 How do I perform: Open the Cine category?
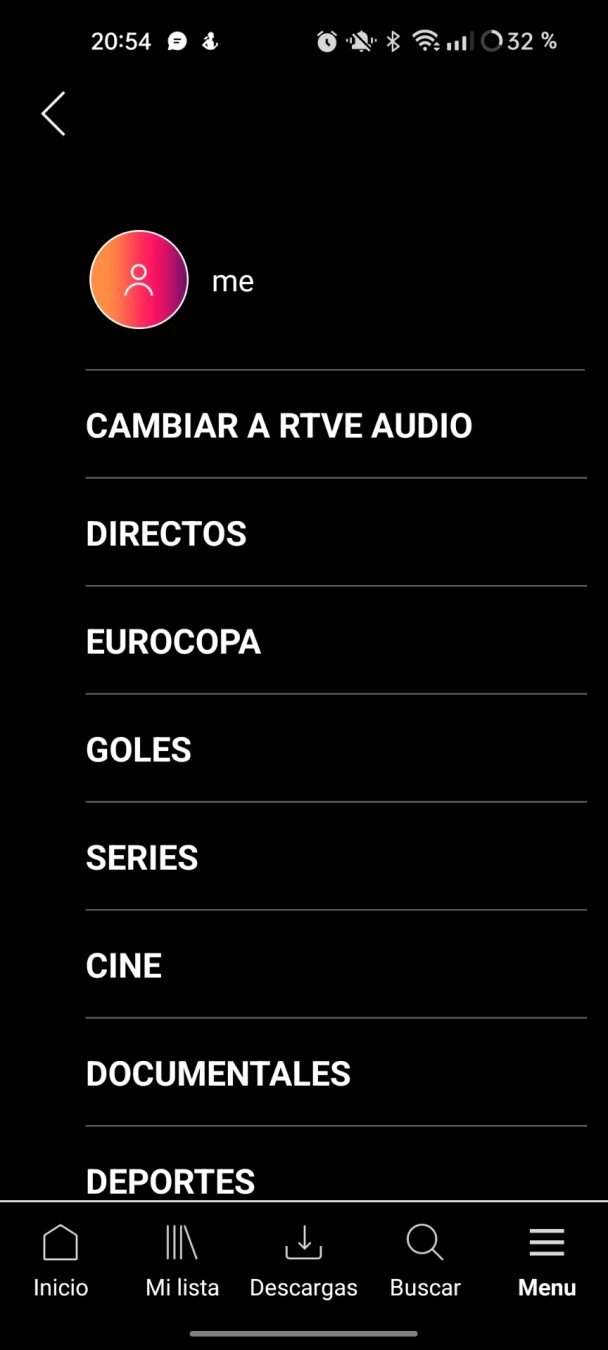pyautogui.click(x=124, y=966)
